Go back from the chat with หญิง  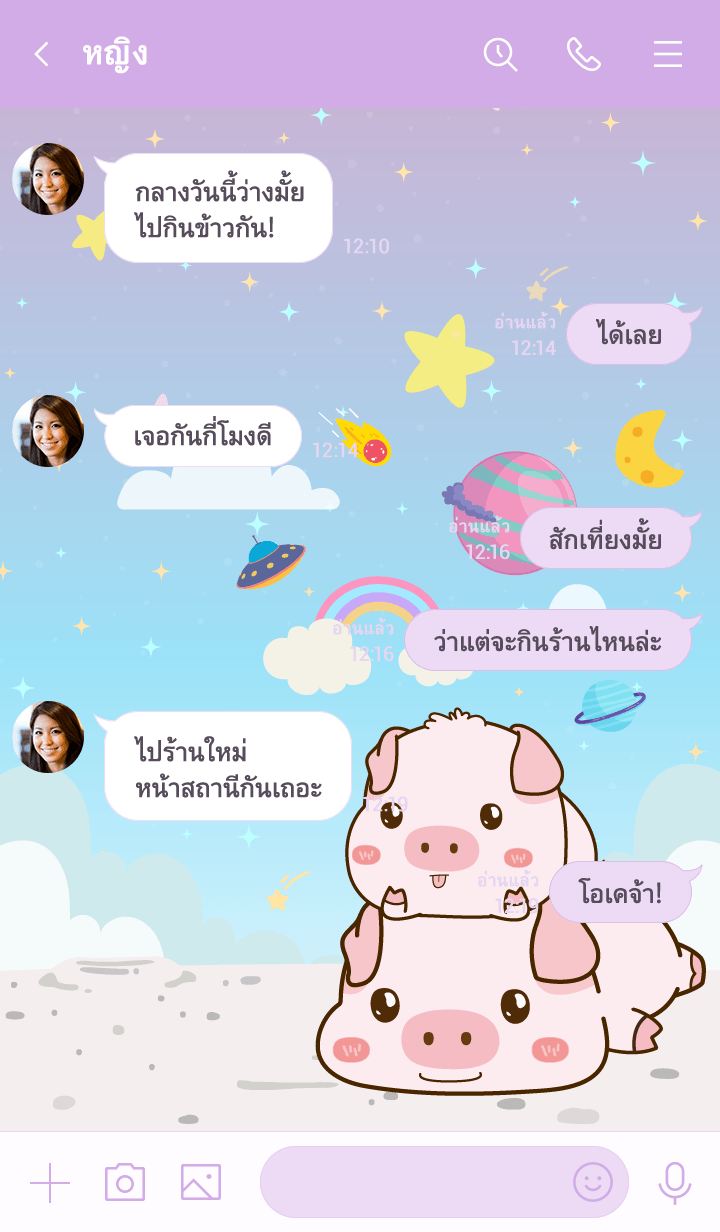[x=41, y=54]
